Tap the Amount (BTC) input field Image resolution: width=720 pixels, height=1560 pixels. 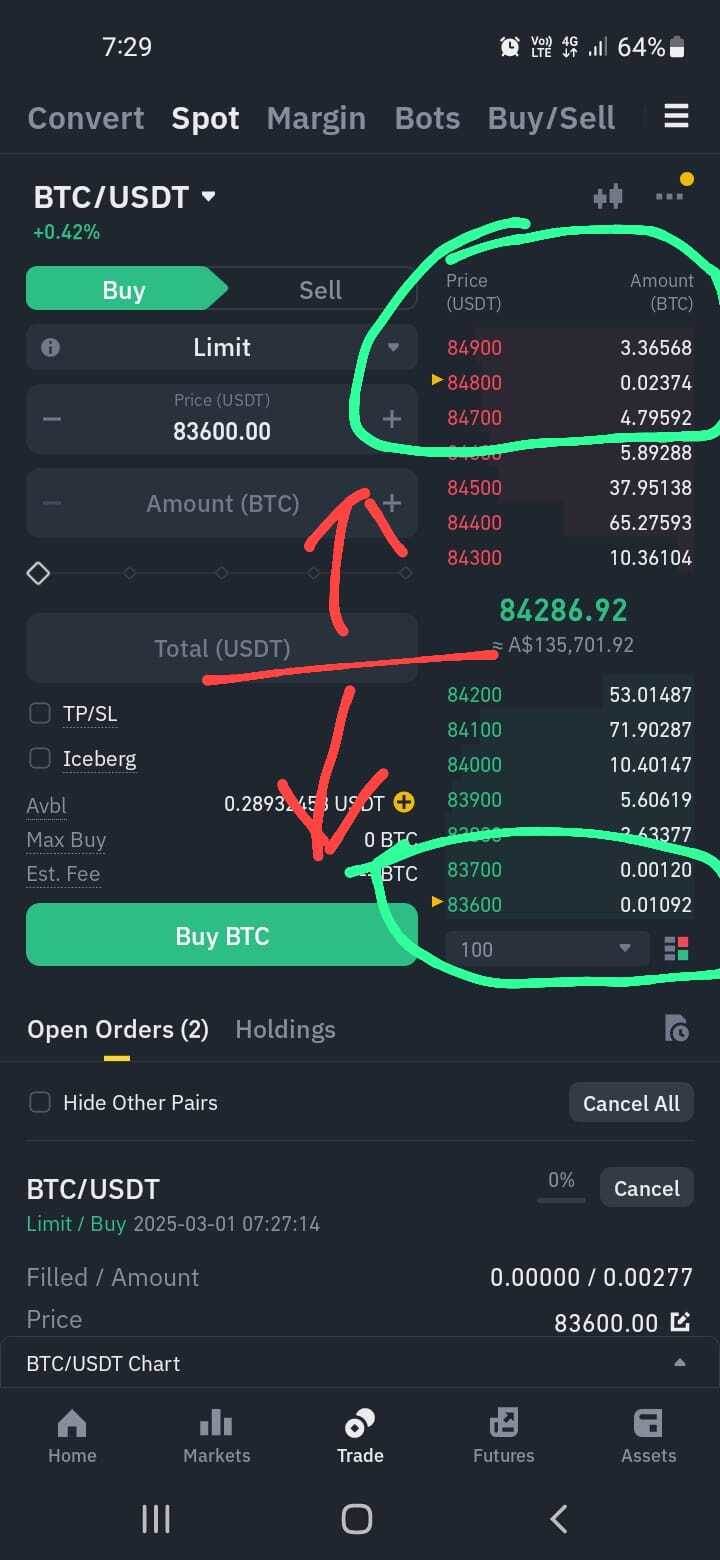[222, 503]
